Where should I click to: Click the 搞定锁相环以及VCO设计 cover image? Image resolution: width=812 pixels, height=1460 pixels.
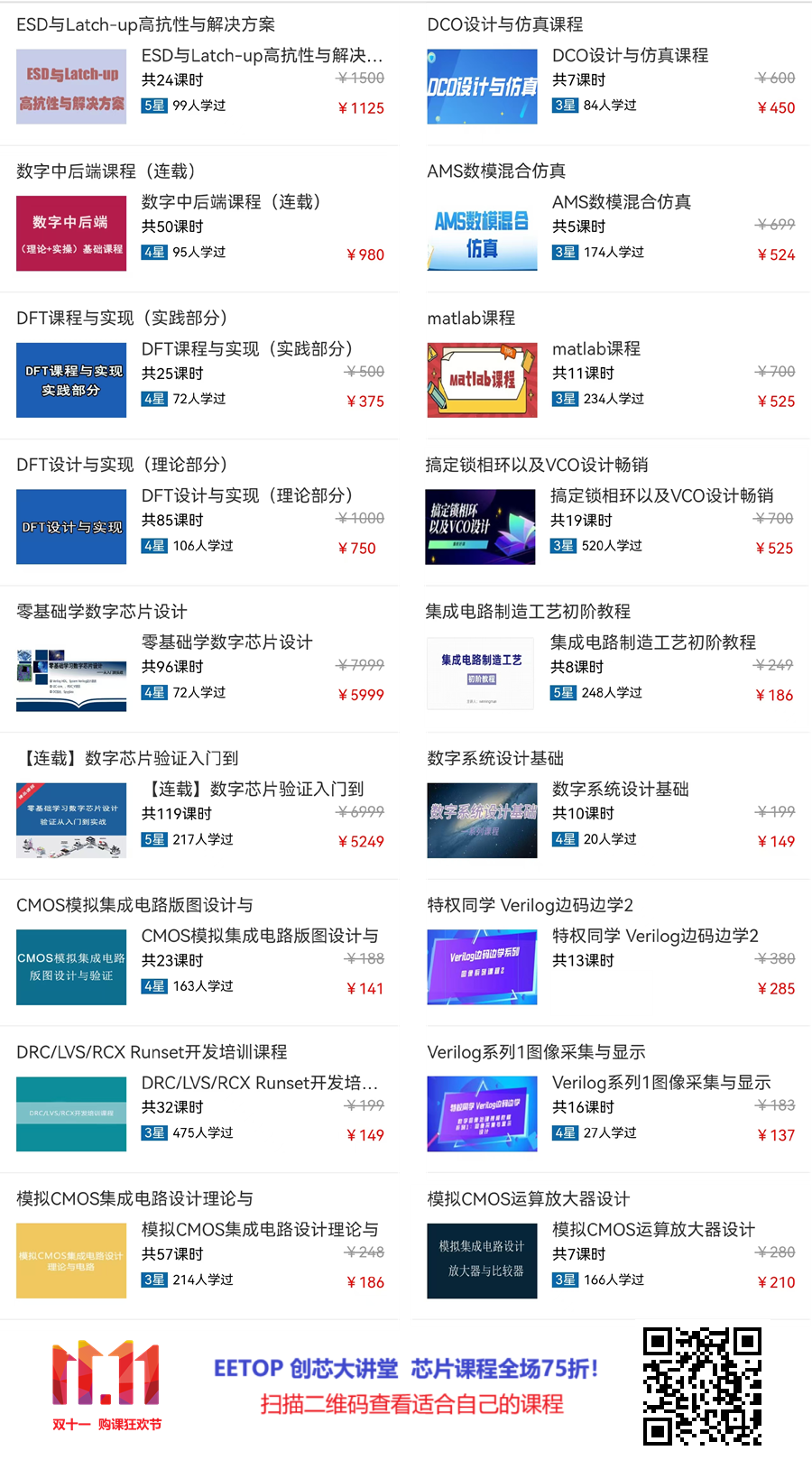[x=481, y=525]
